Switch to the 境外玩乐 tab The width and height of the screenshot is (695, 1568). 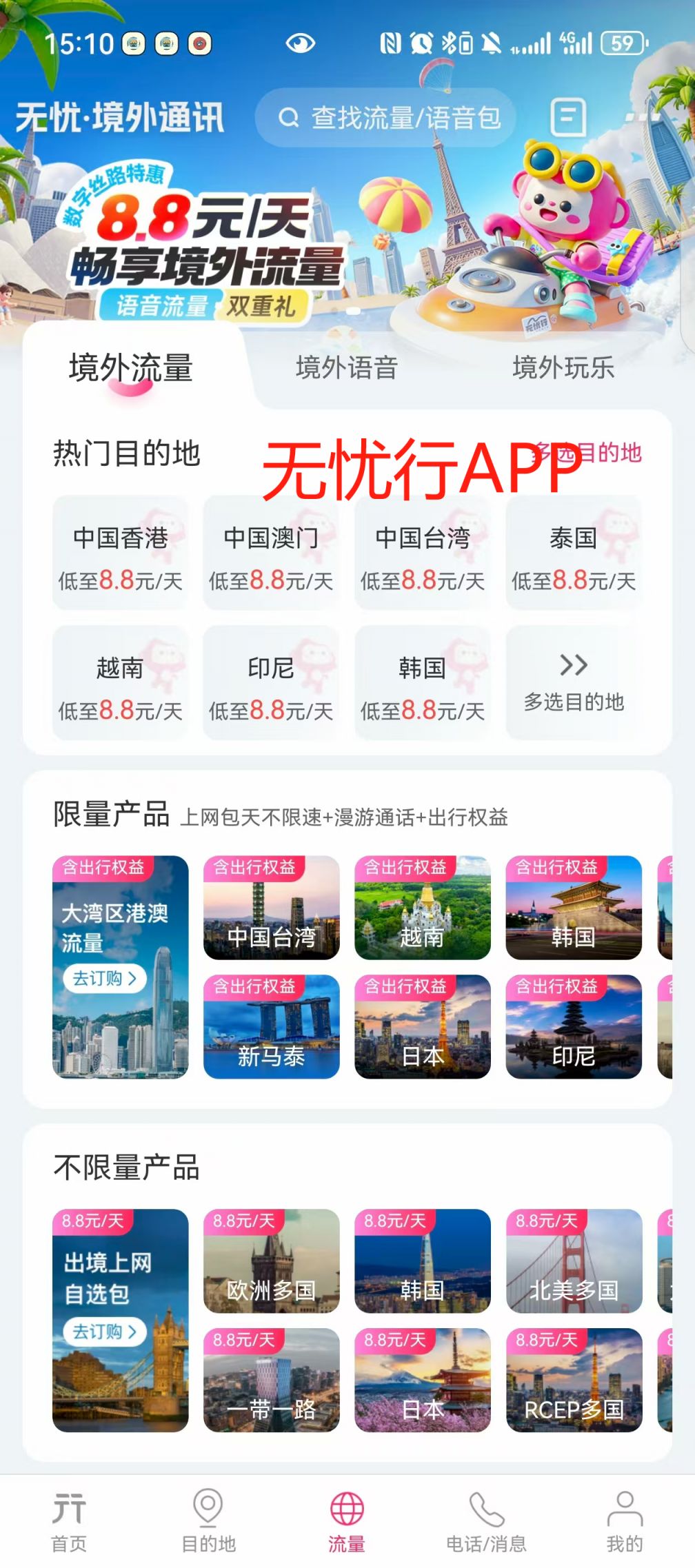(x=563, y=367)
